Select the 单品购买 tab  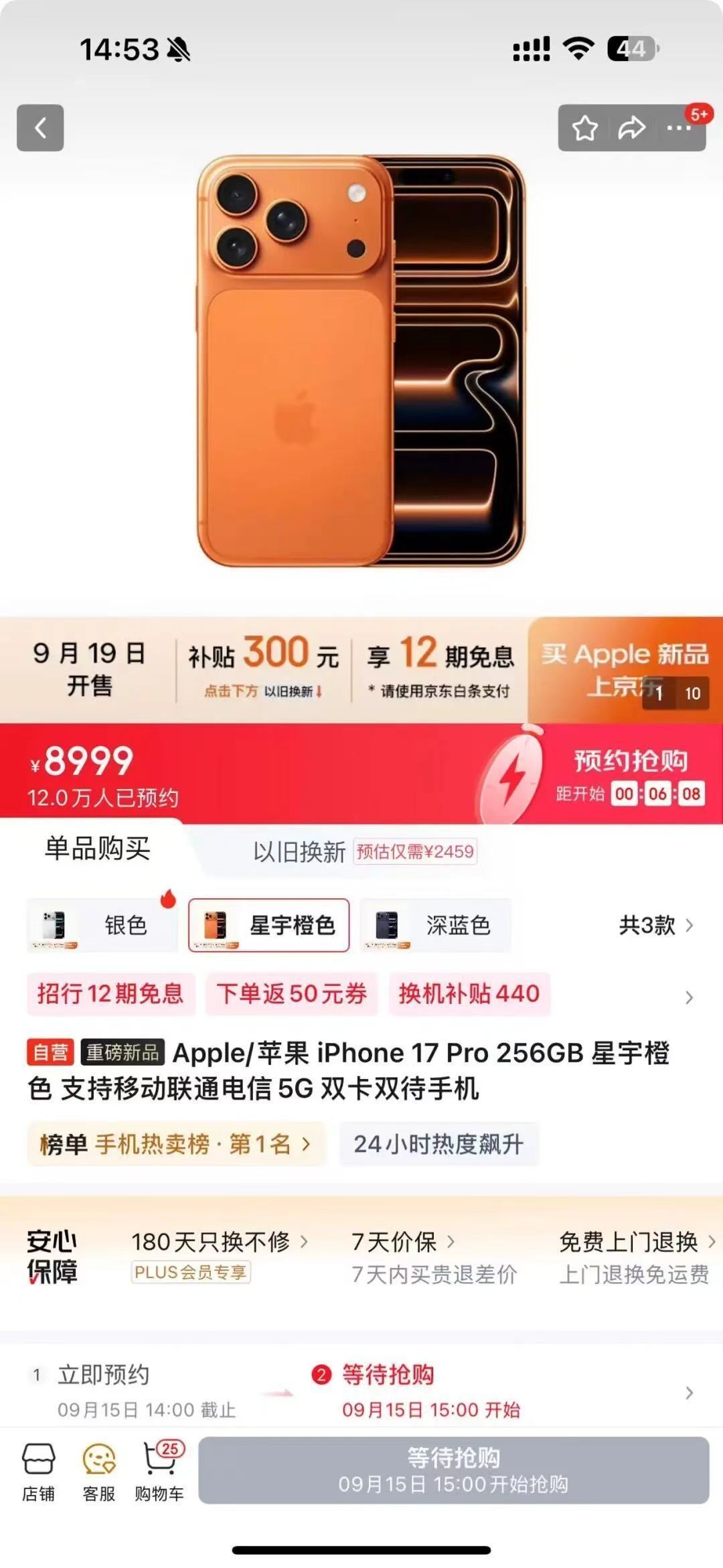[98, 848]
